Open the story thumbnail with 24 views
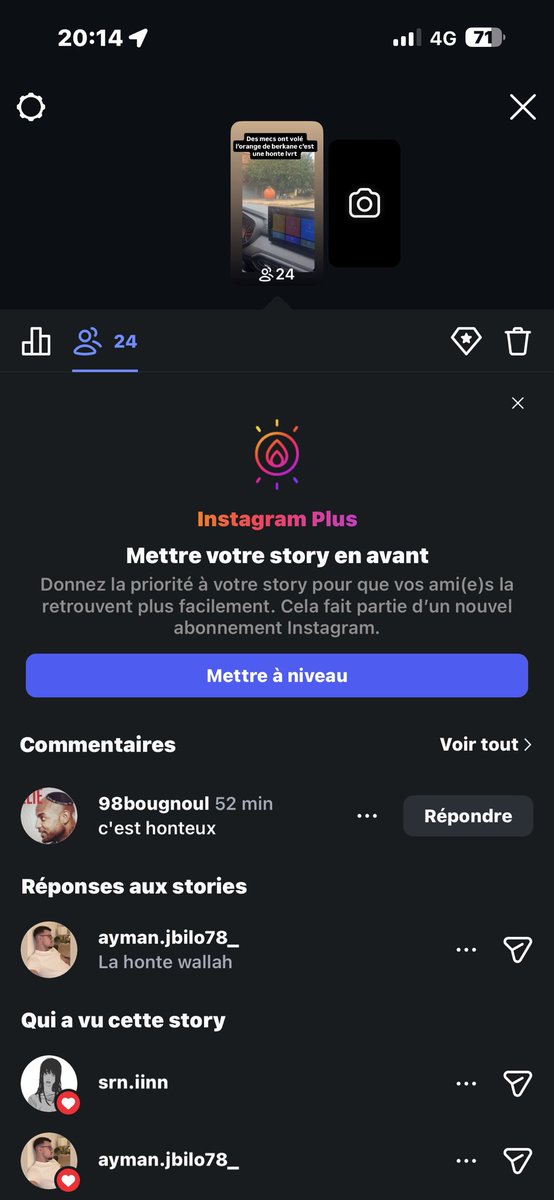 [x=277, y=203]
